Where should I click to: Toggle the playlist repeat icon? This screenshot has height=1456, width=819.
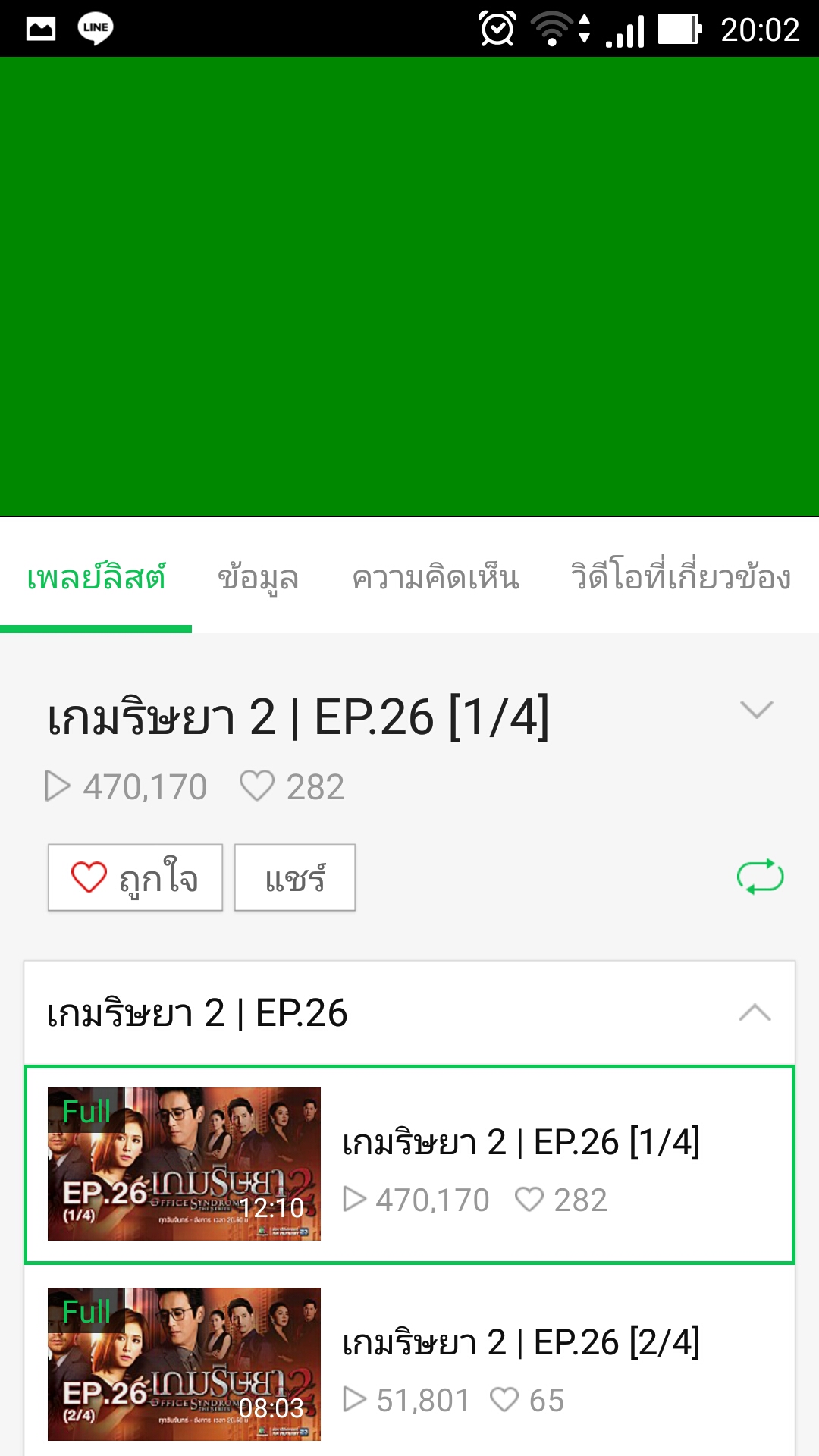[x=760, y=877]
